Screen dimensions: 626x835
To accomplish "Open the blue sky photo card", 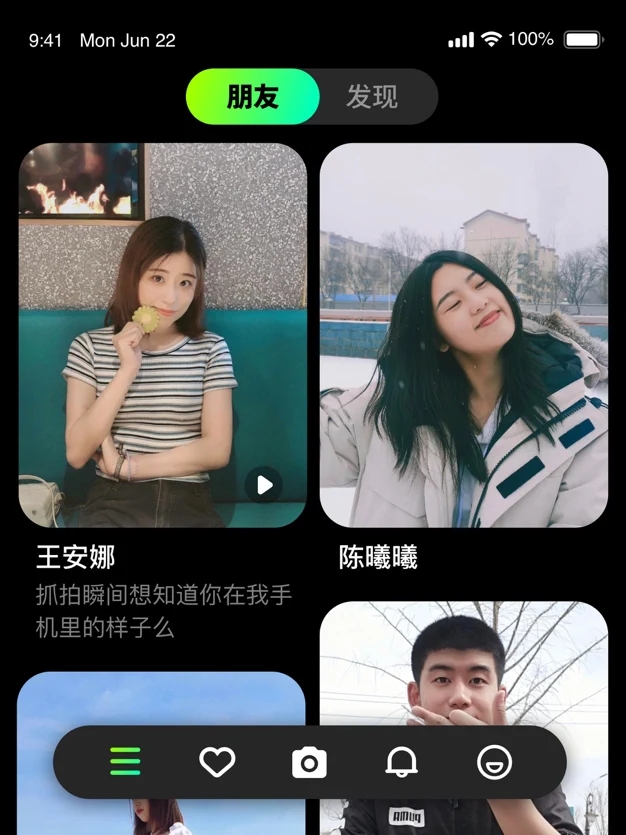I will [160, 698].
